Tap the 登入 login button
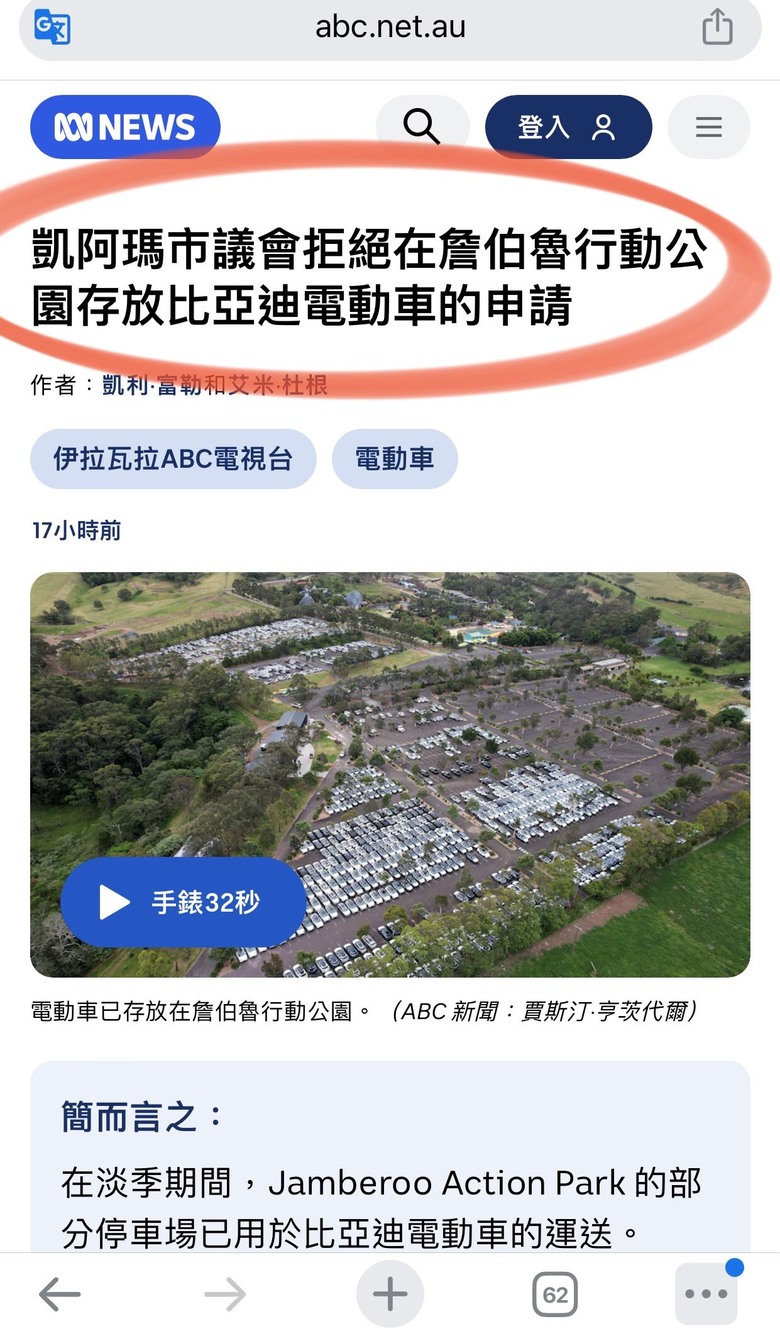The image size is (780, 1336). point(567,127)
